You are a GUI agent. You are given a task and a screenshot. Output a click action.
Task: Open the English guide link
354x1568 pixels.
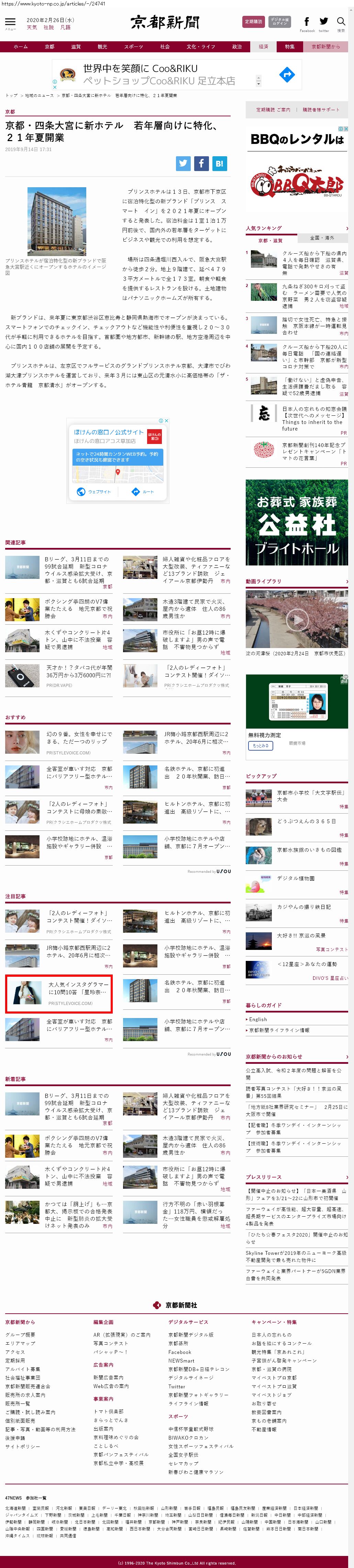point(258,1019)
